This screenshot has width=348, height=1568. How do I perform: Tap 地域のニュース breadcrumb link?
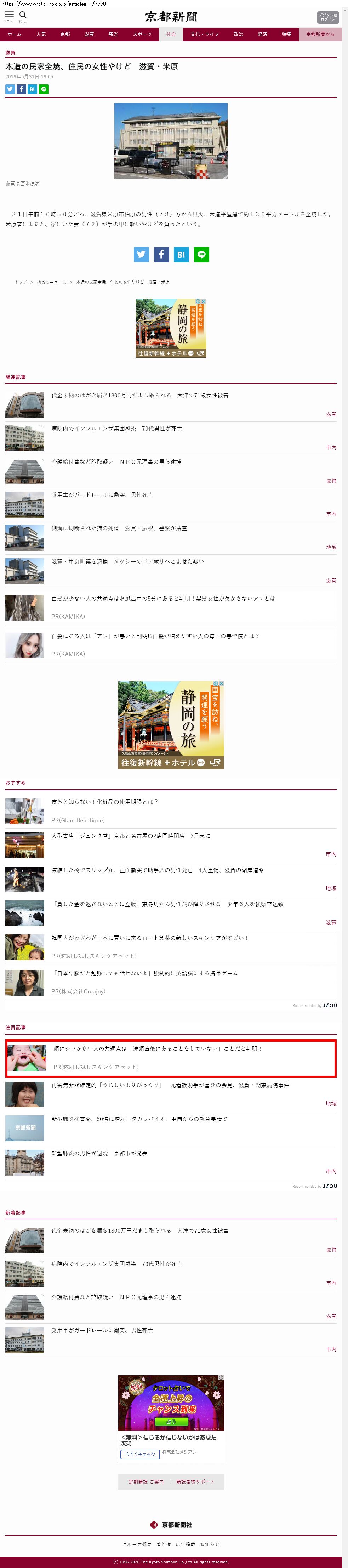(51, 282)
